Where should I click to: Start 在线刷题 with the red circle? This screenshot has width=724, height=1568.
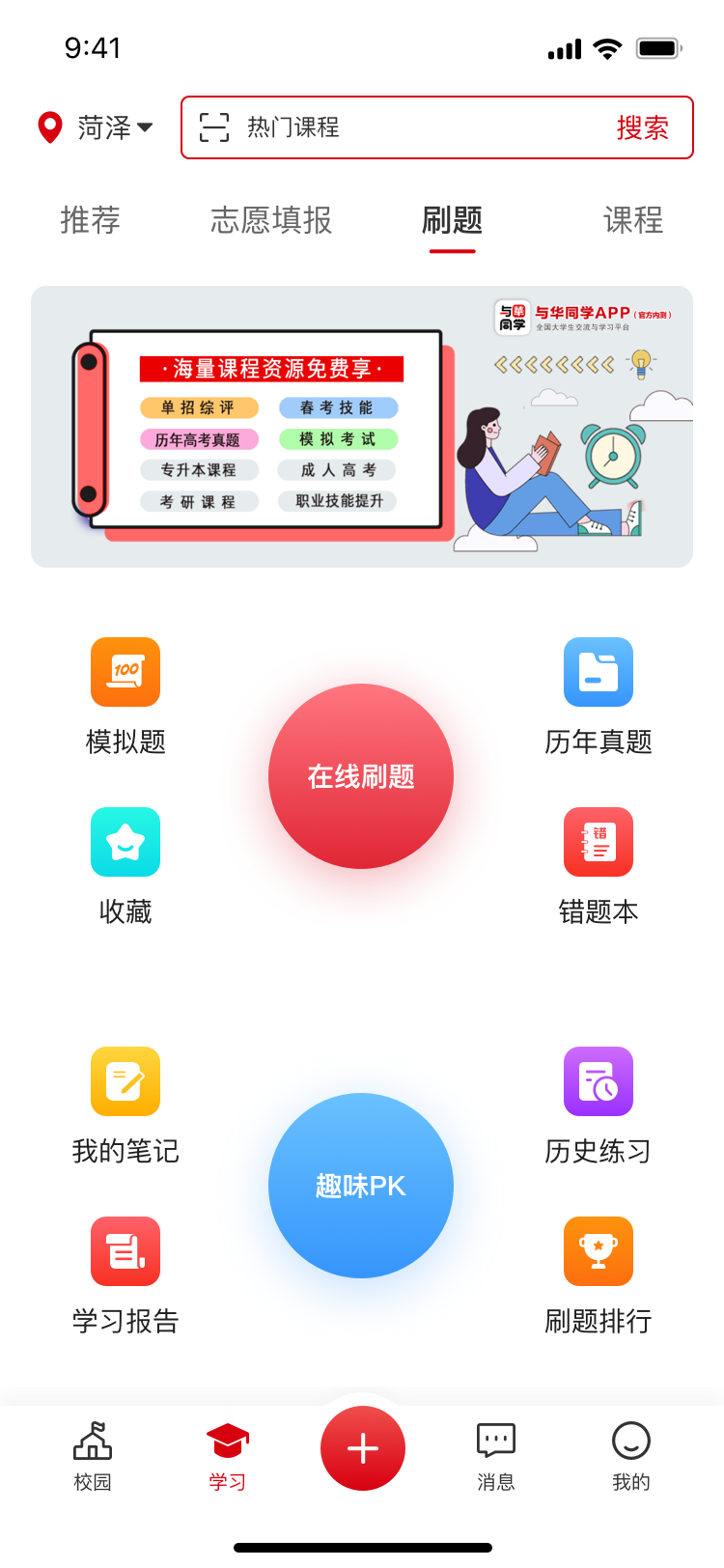coord(361,776)
